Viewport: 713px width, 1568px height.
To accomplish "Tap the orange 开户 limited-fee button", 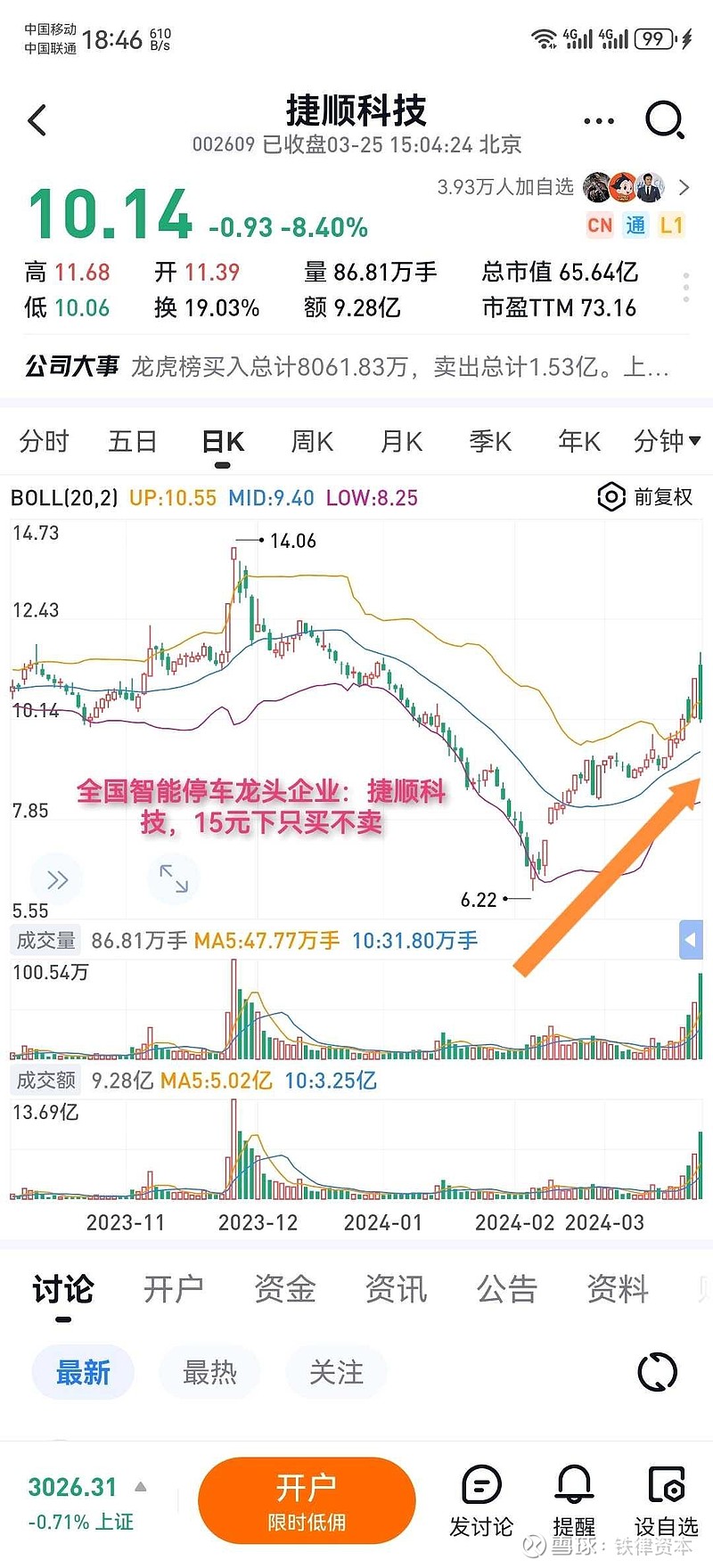I will (307, 1501).
